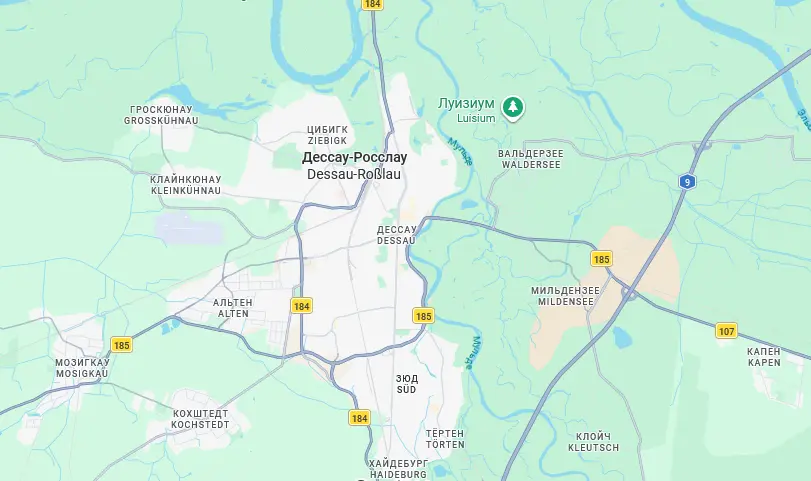This screenshot has width=811, height=481.
Task: Open the Luisium park marker
Action: click(x=512, y=106)
